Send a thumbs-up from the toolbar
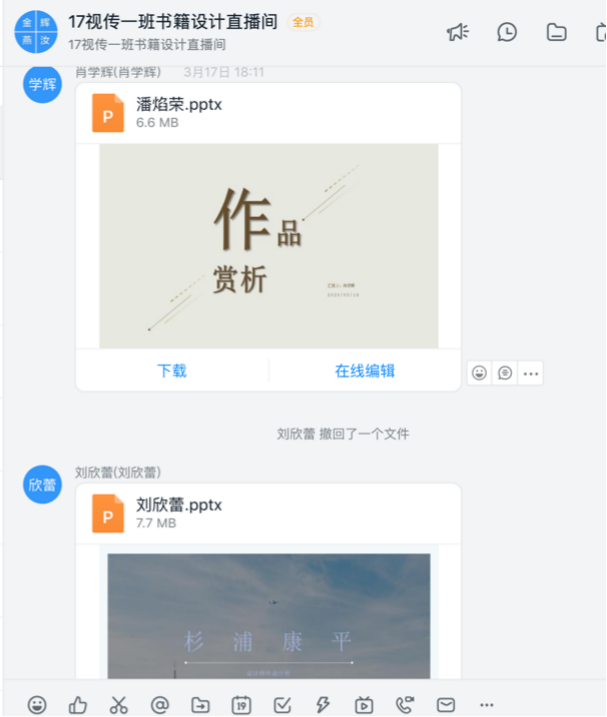This screenshot has height=717, width=607. [x=78, y=705]
